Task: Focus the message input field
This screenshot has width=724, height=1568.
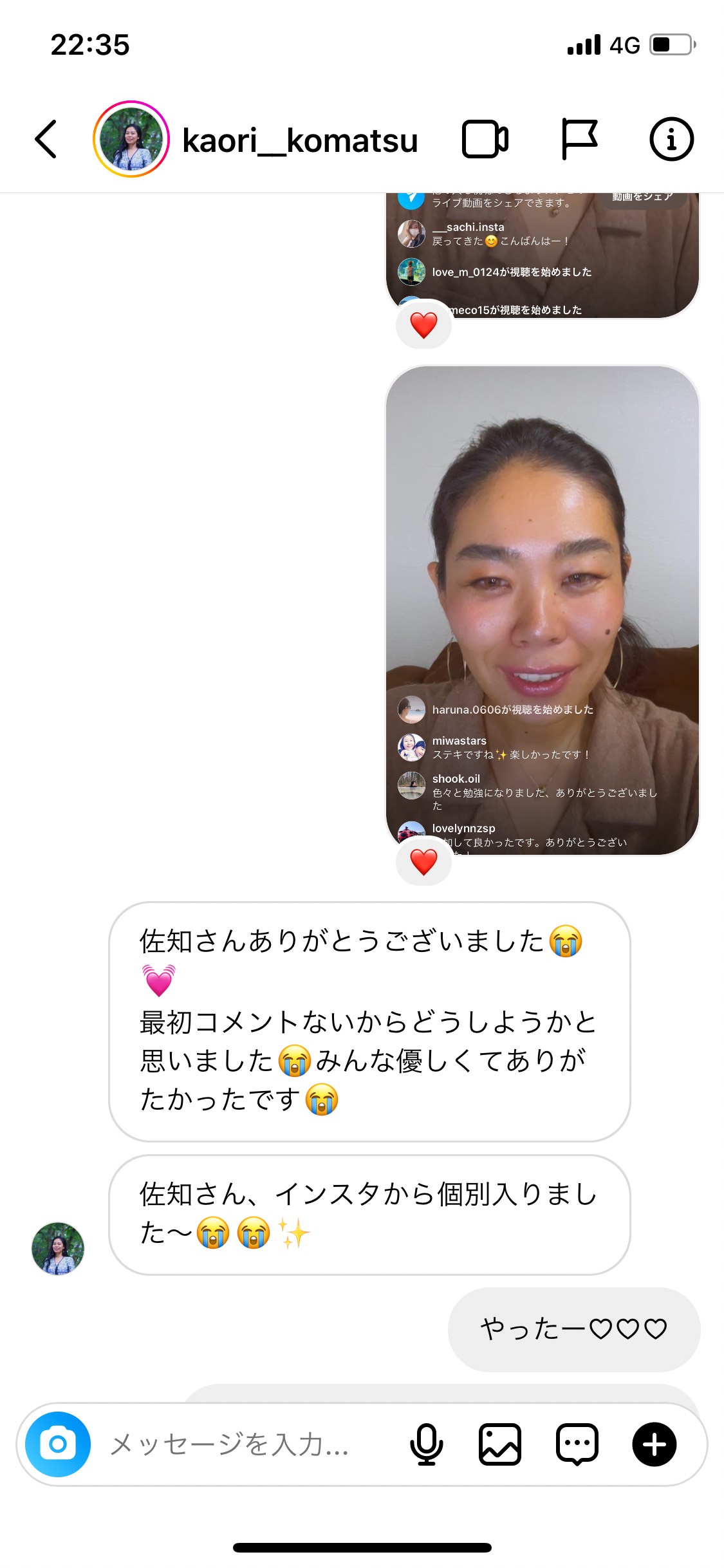Action: coord(245,1444)
